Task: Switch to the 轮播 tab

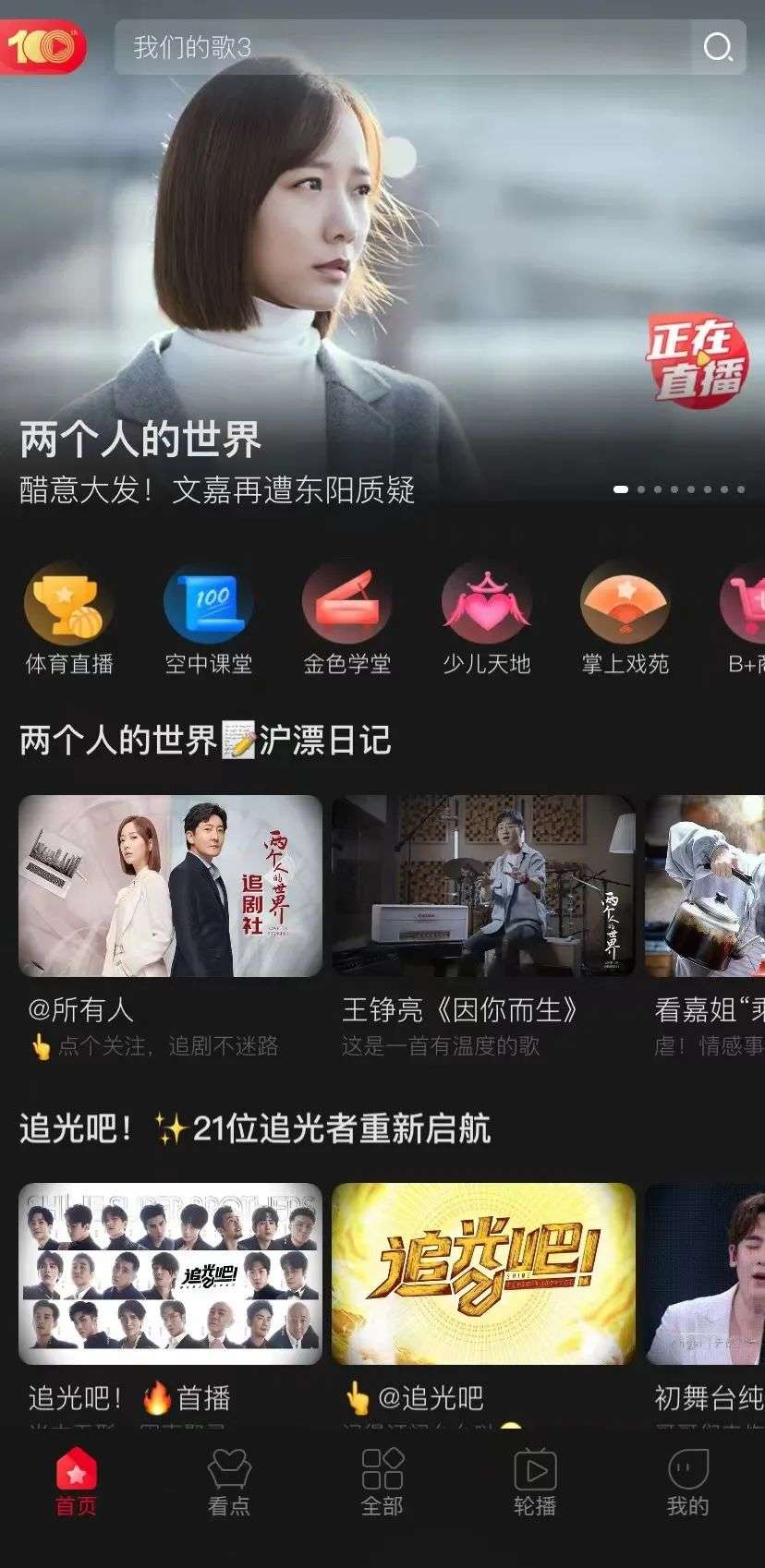Action: 535,1482
